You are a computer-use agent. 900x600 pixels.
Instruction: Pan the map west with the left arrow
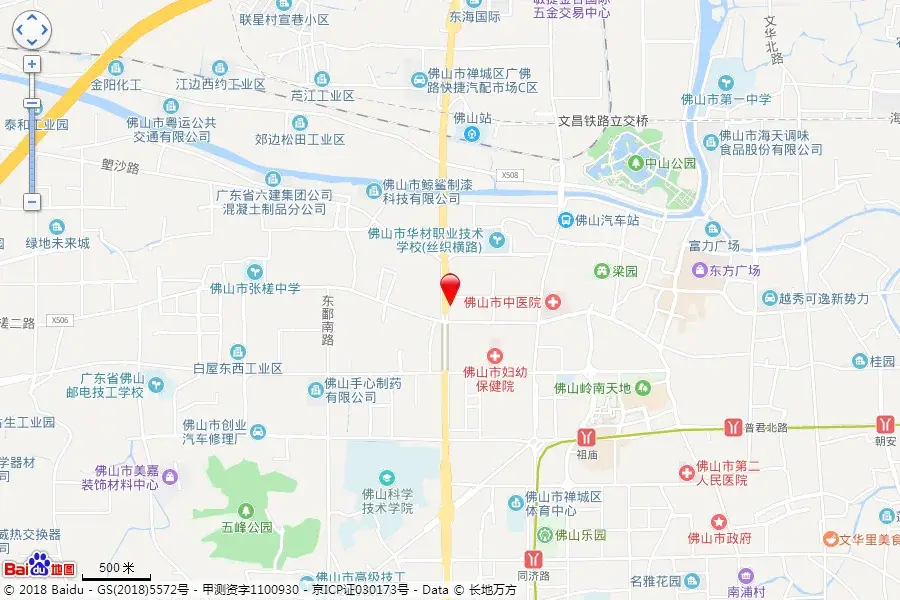(20, 31)
